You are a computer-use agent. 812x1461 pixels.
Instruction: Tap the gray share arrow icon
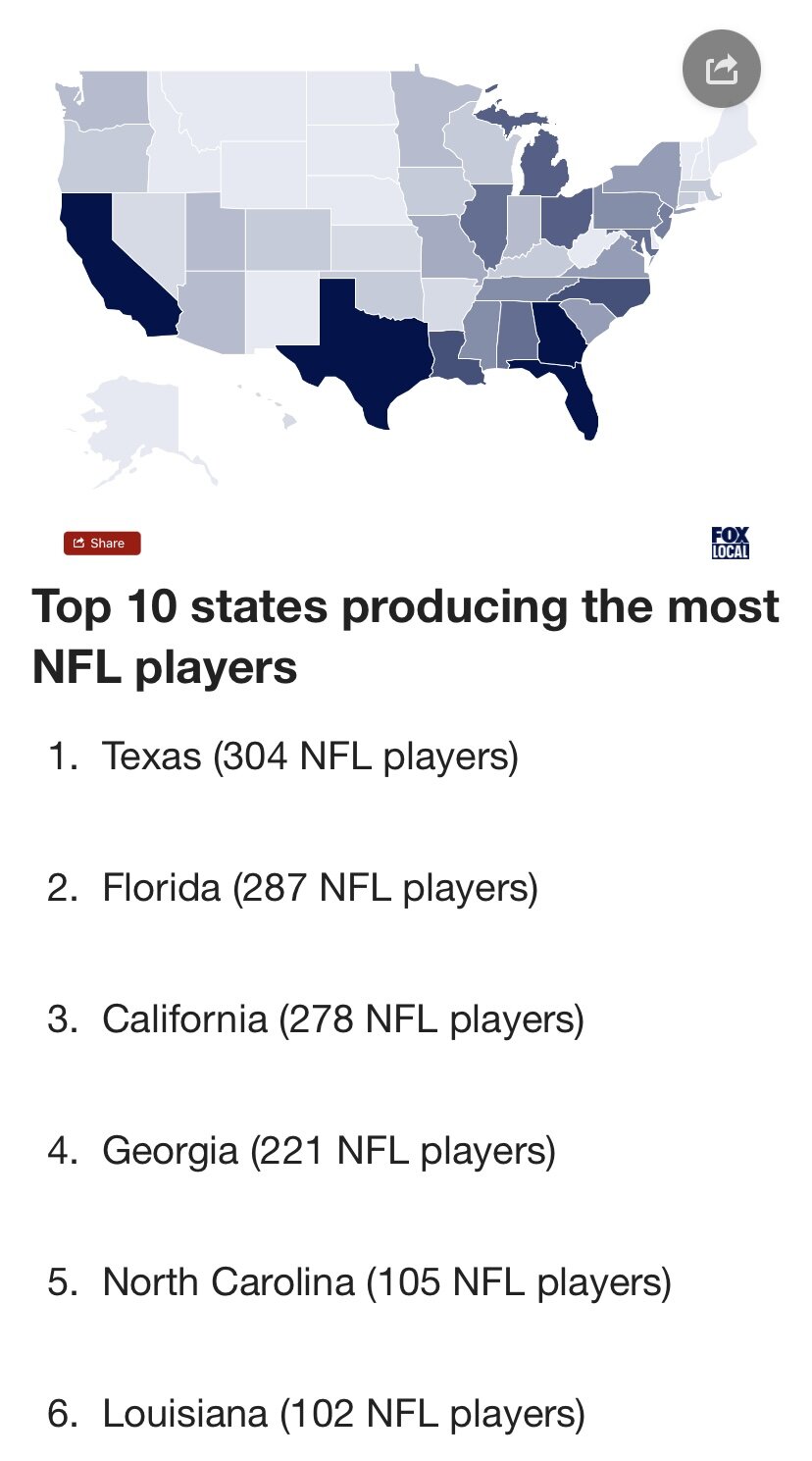click(x=721, y=69)
